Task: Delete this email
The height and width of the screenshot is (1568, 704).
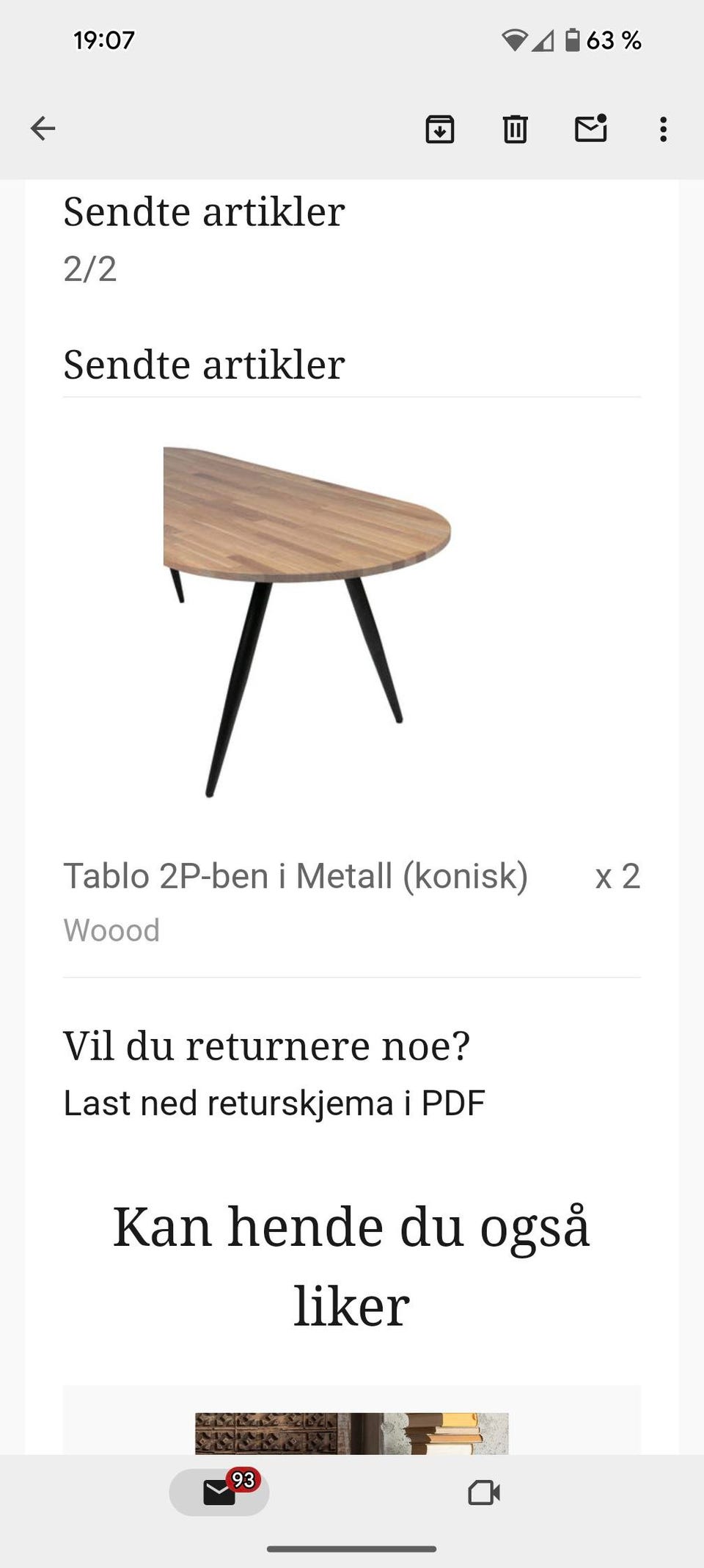Action: click(516, 129)
